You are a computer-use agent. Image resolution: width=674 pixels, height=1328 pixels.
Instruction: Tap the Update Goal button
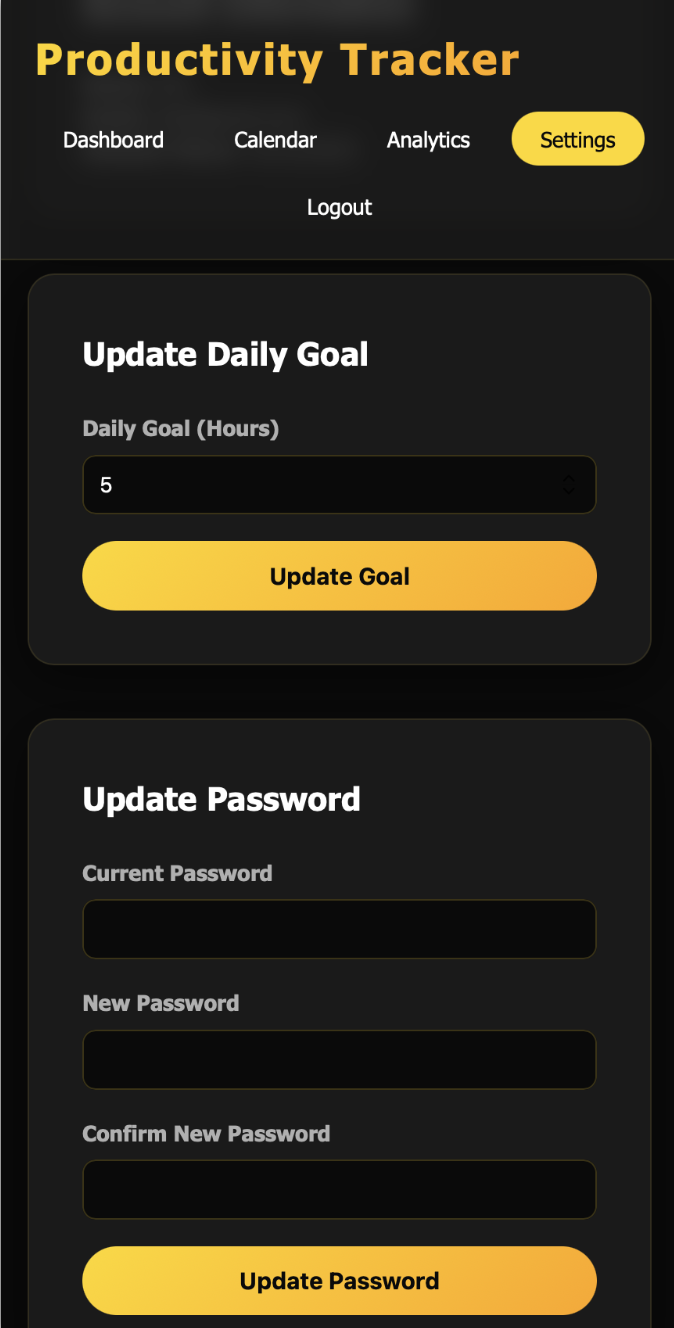click(x=339, y=576)
